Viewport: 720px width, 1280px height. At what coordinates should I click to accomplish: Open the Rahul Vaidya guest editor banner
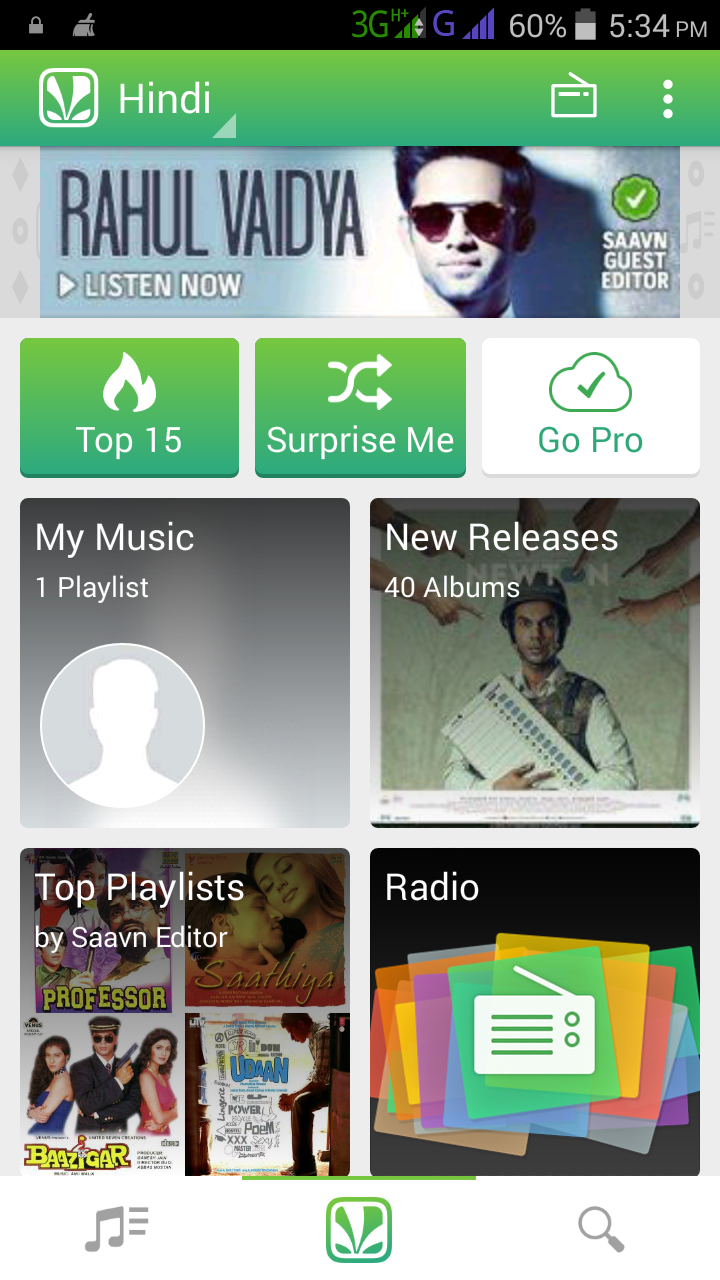[x=360, y=232]
